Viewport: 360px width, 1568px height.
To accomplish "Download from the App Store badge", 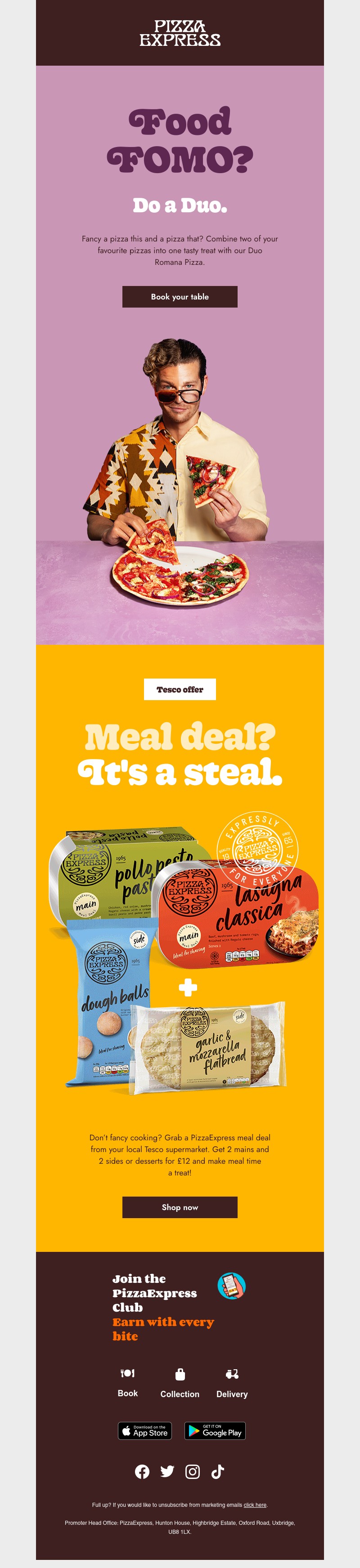I will click(145, 1430).
